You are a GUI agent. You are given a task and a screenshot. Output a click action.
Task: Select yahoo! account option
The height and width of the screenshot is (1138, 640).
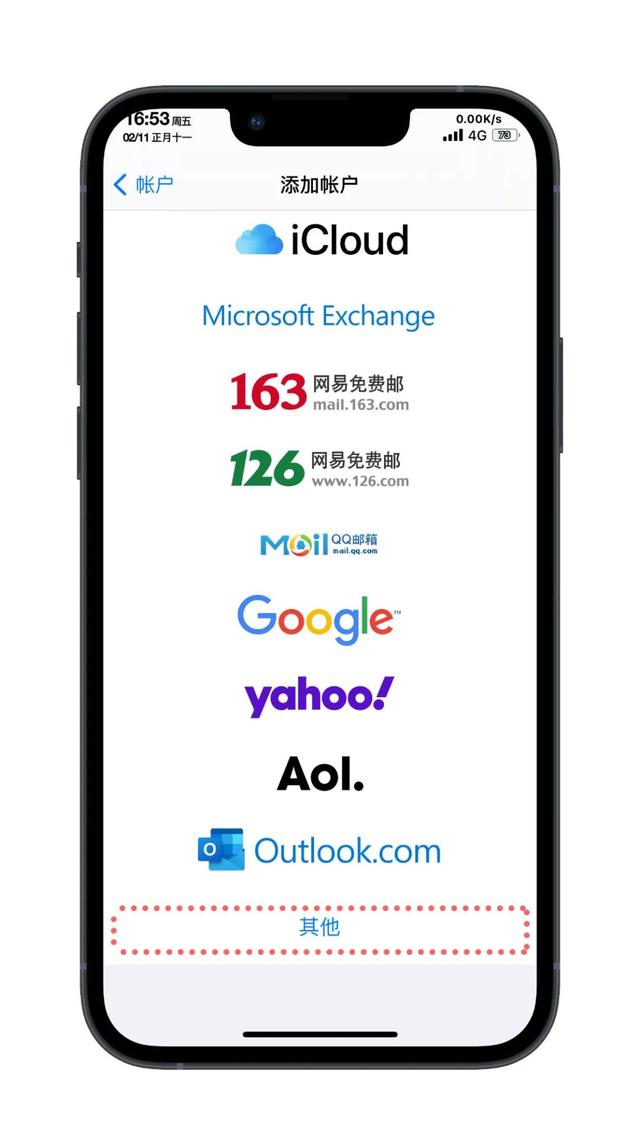319,697
